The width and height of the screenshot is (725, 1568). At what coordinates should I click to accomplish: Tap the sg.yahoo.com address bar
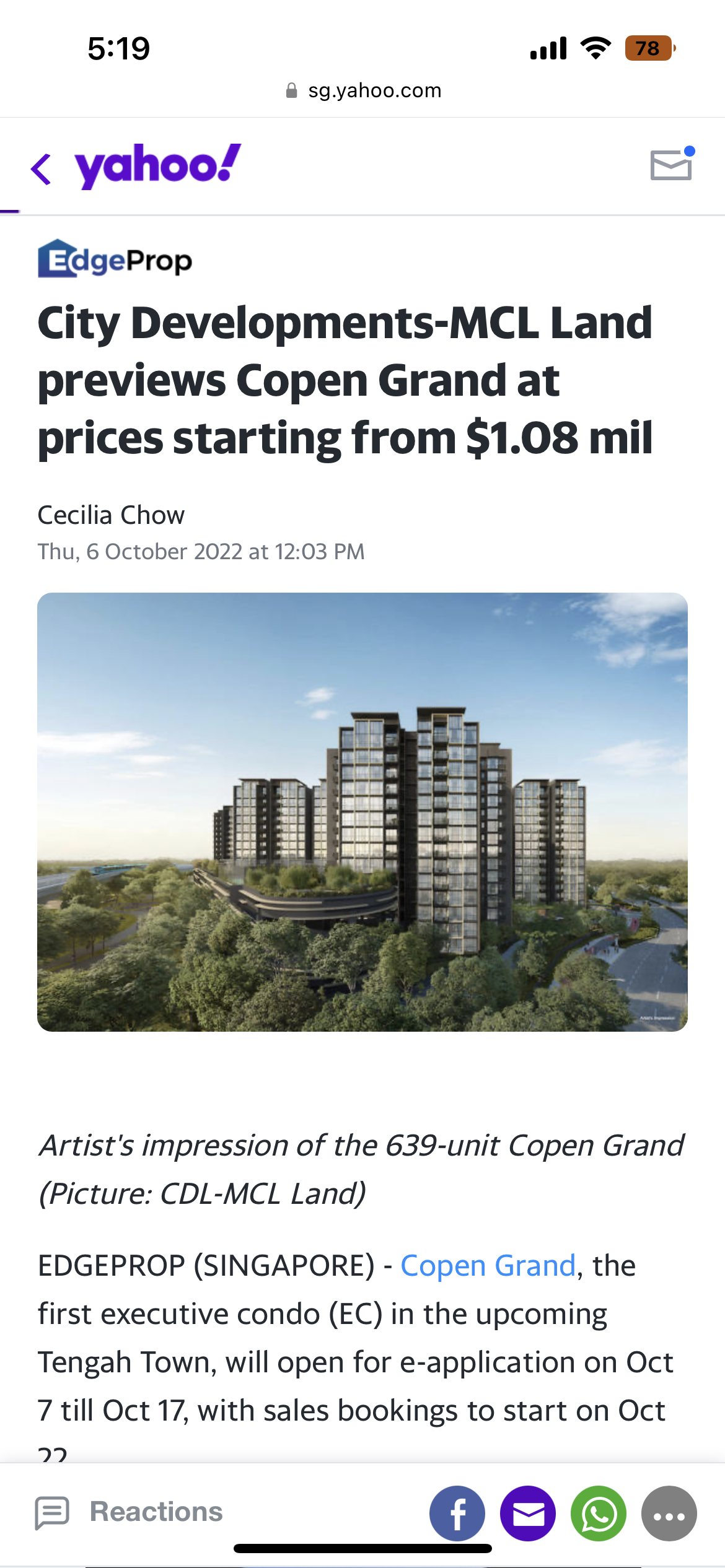[363, 90]
